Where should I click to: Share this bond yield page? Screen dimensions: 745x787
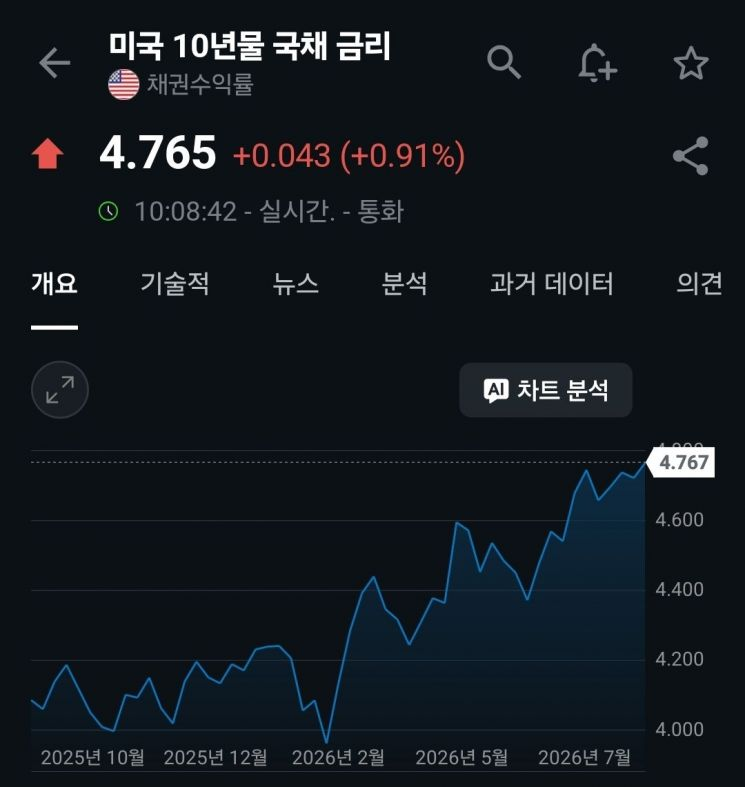click(691, 156)
